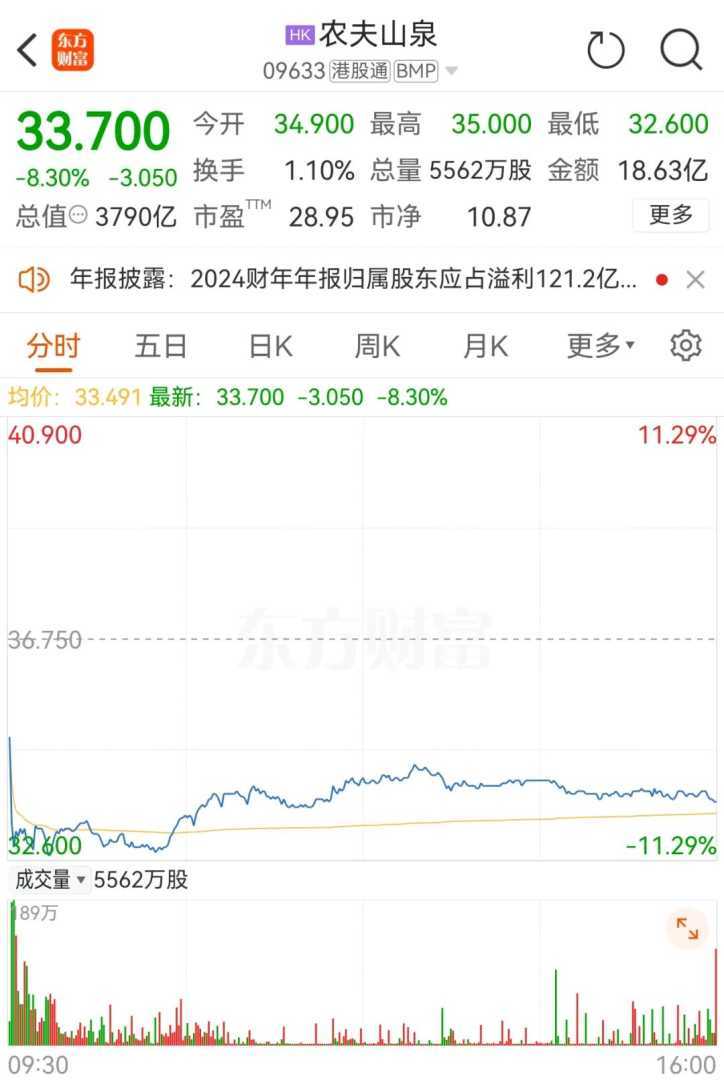Viewport: 724px width, 1080px height.
Task: Switch to the 月K chart tab
Action: (x=485, y=346)
